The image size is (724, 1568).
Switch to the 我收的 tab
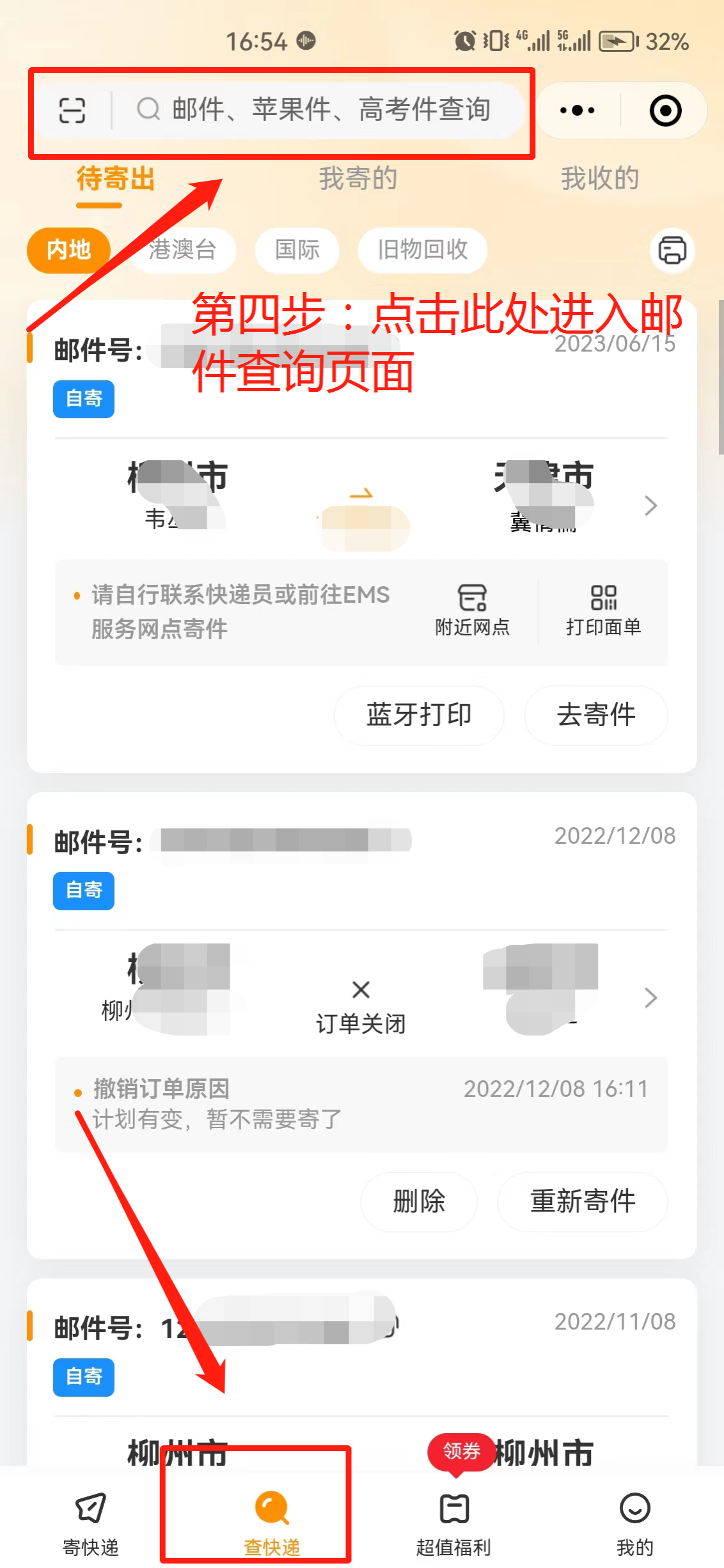(x=600, y=178)
